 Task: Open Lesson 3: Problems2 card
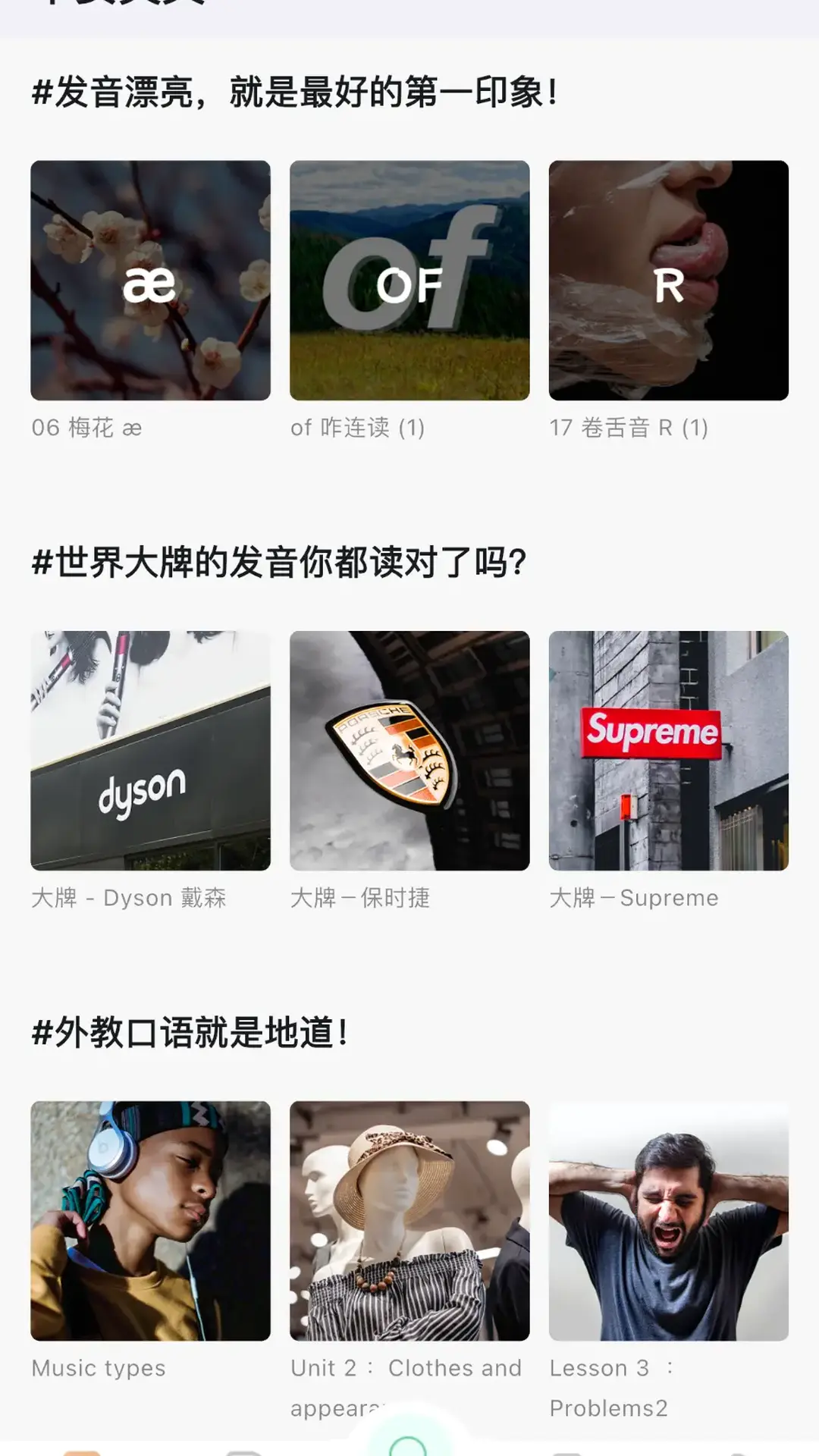pos(668,1221)
